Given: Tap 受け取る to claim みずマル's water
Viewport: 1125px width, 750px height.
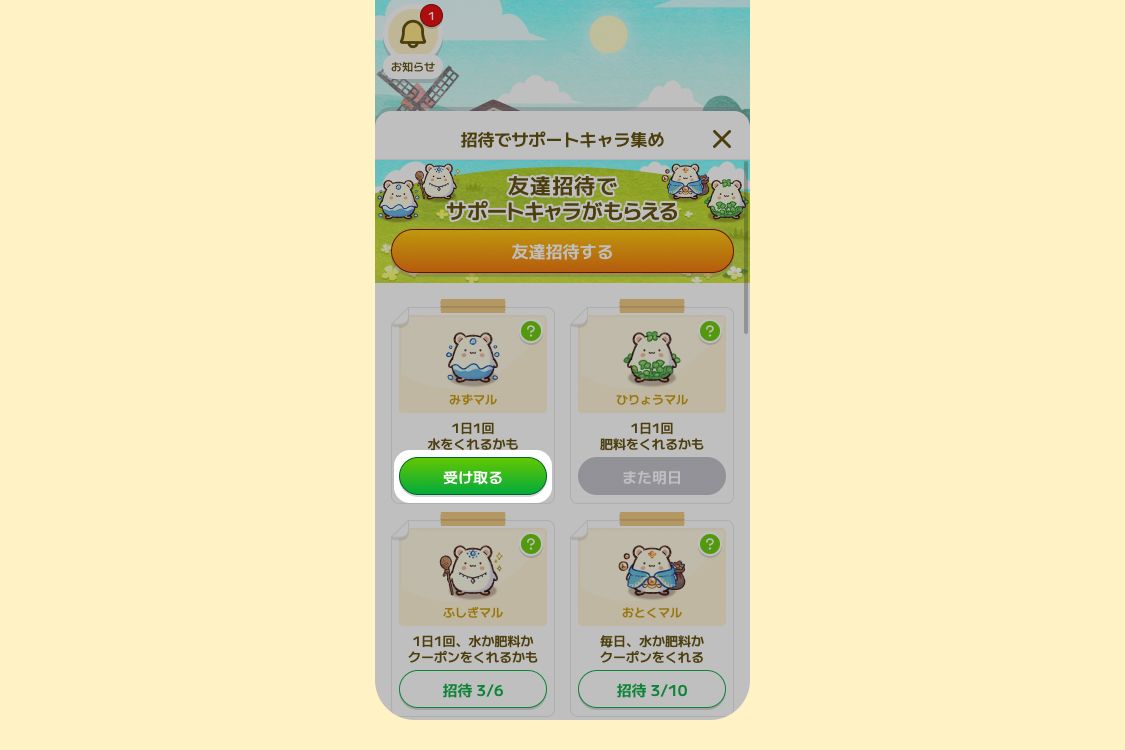Looking at the screenshot, I should [x=472, y=477].
